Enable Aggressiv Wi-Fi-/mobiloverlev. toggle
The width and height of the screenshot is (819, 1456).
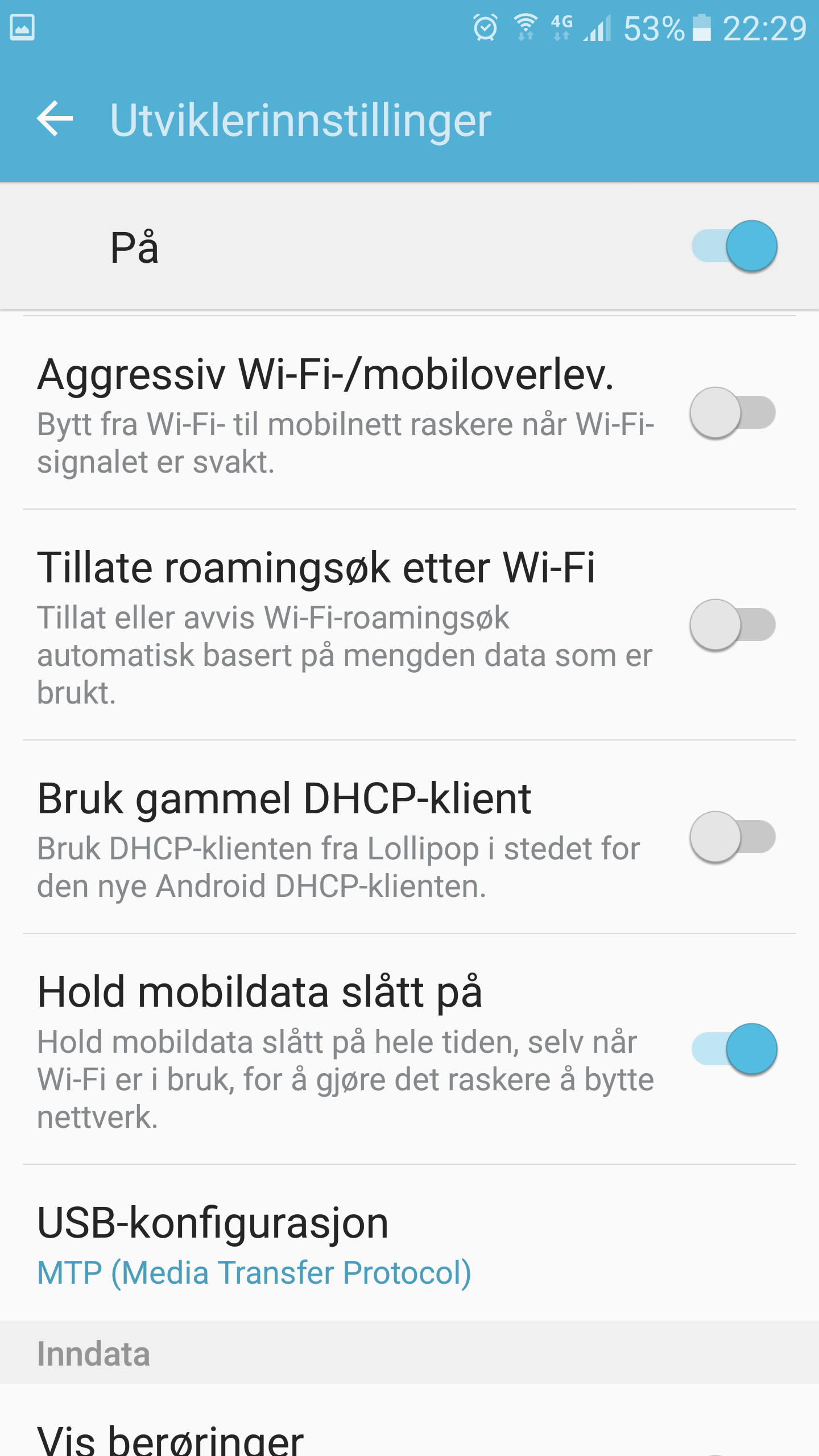pos(733,413)
